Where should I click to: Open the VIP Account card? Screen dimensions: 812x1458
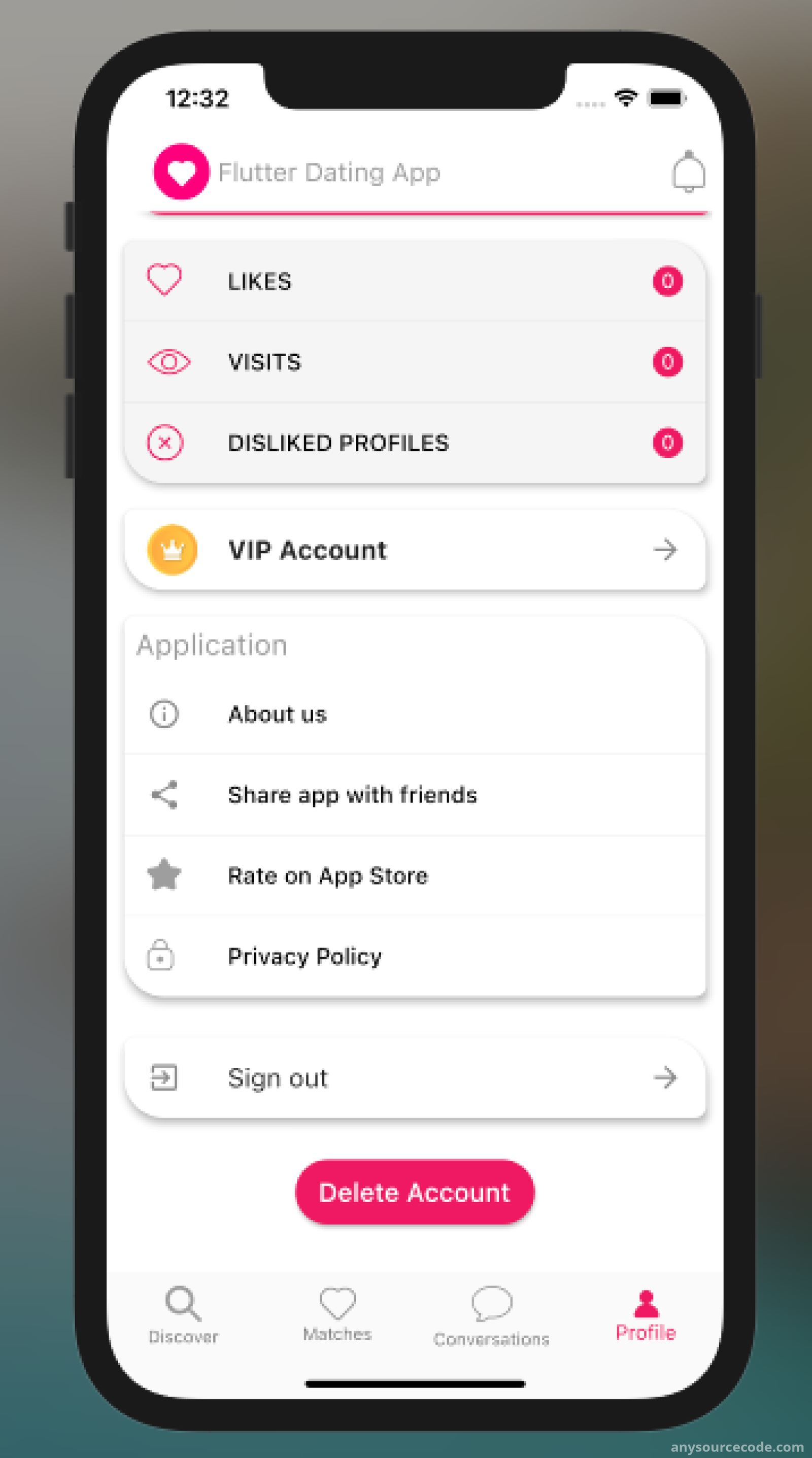[415, 550]
